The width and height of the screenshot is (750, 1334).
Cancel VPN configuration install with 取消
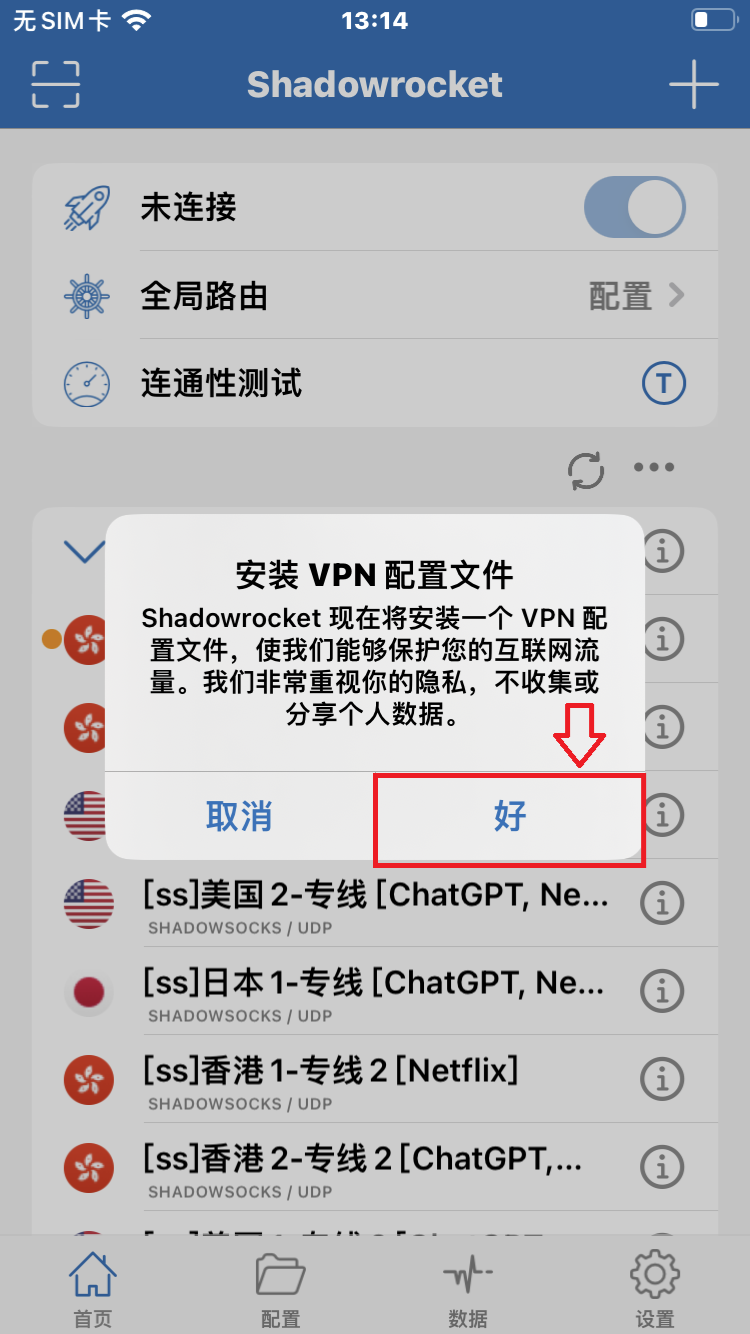click(x=239, y=817)
